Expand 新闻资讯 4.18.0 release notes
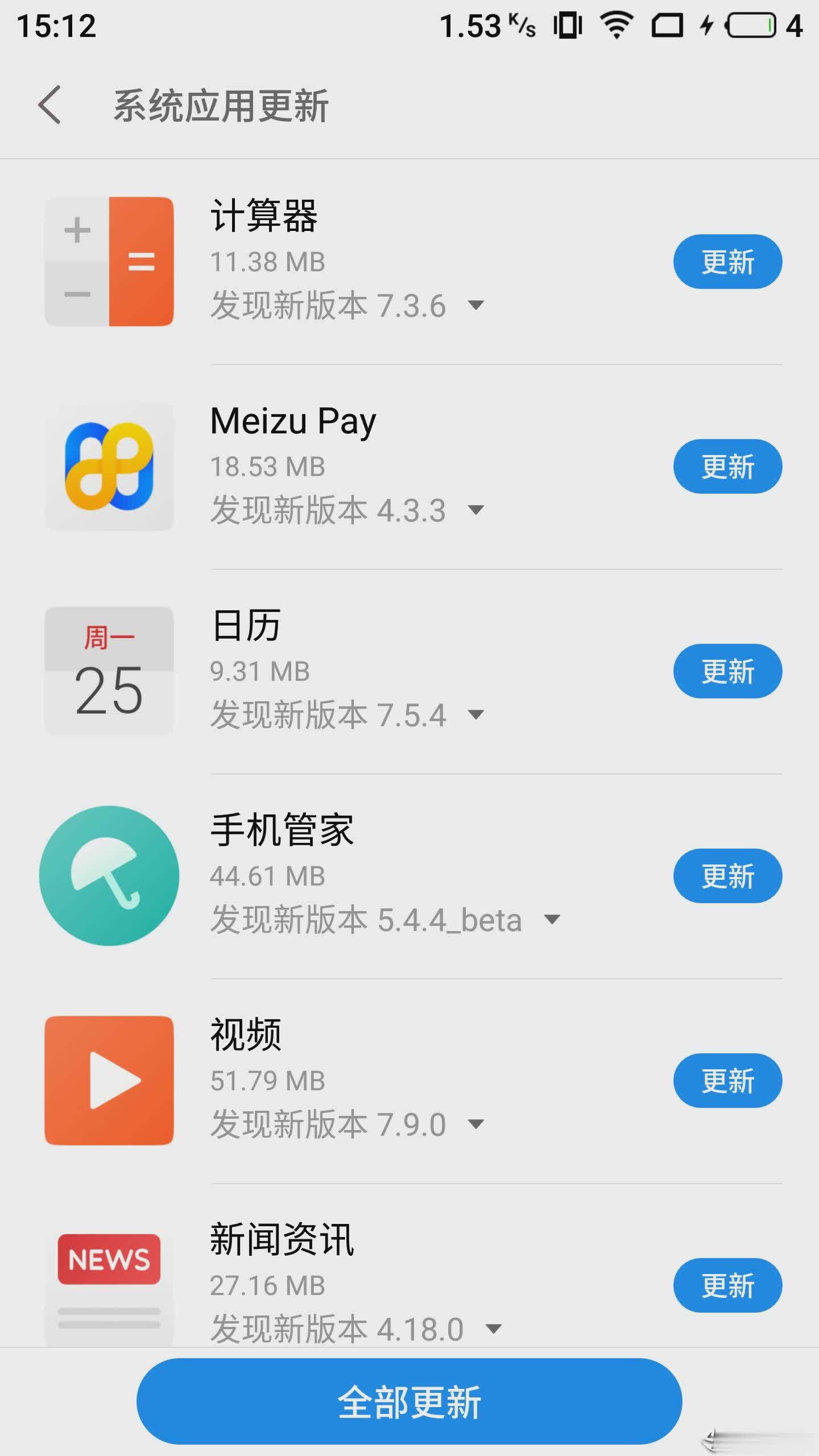 493,1329
